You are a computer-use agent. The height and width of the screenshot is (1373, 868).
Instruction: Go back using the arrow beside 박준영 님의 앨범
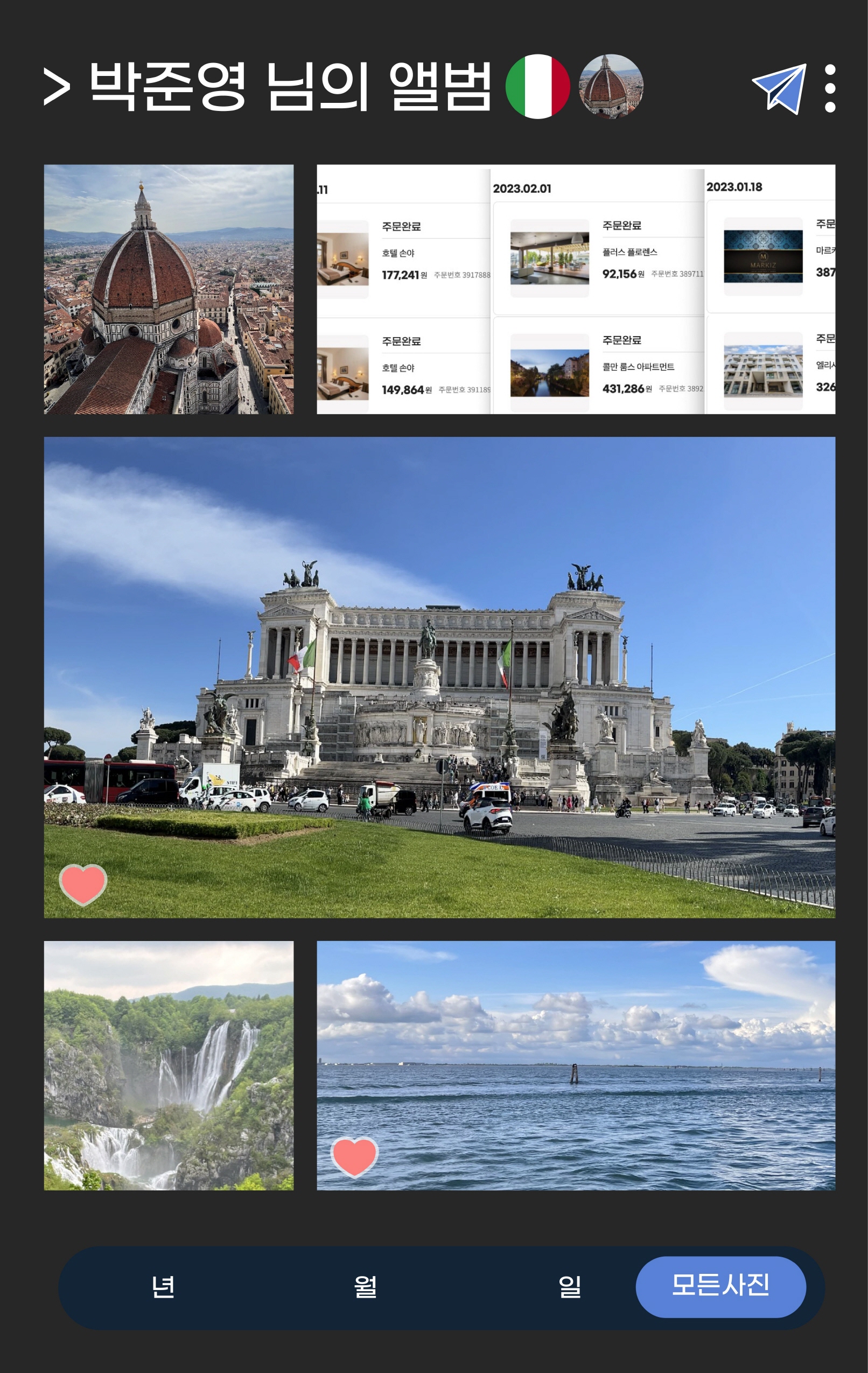click(57, 87)
